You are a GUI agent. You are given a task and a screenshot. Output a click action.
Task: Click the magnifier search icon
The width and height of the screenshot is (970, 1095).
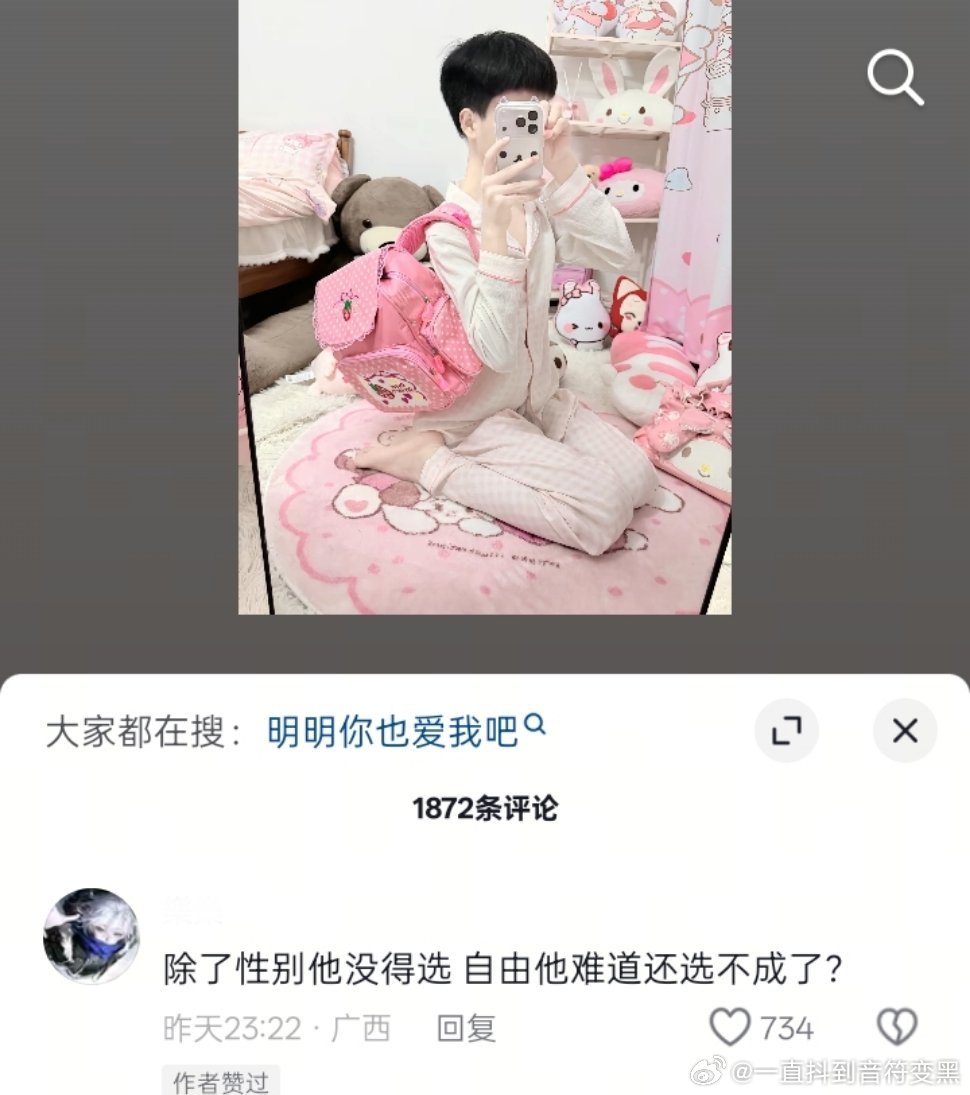[x=895, y=78]
